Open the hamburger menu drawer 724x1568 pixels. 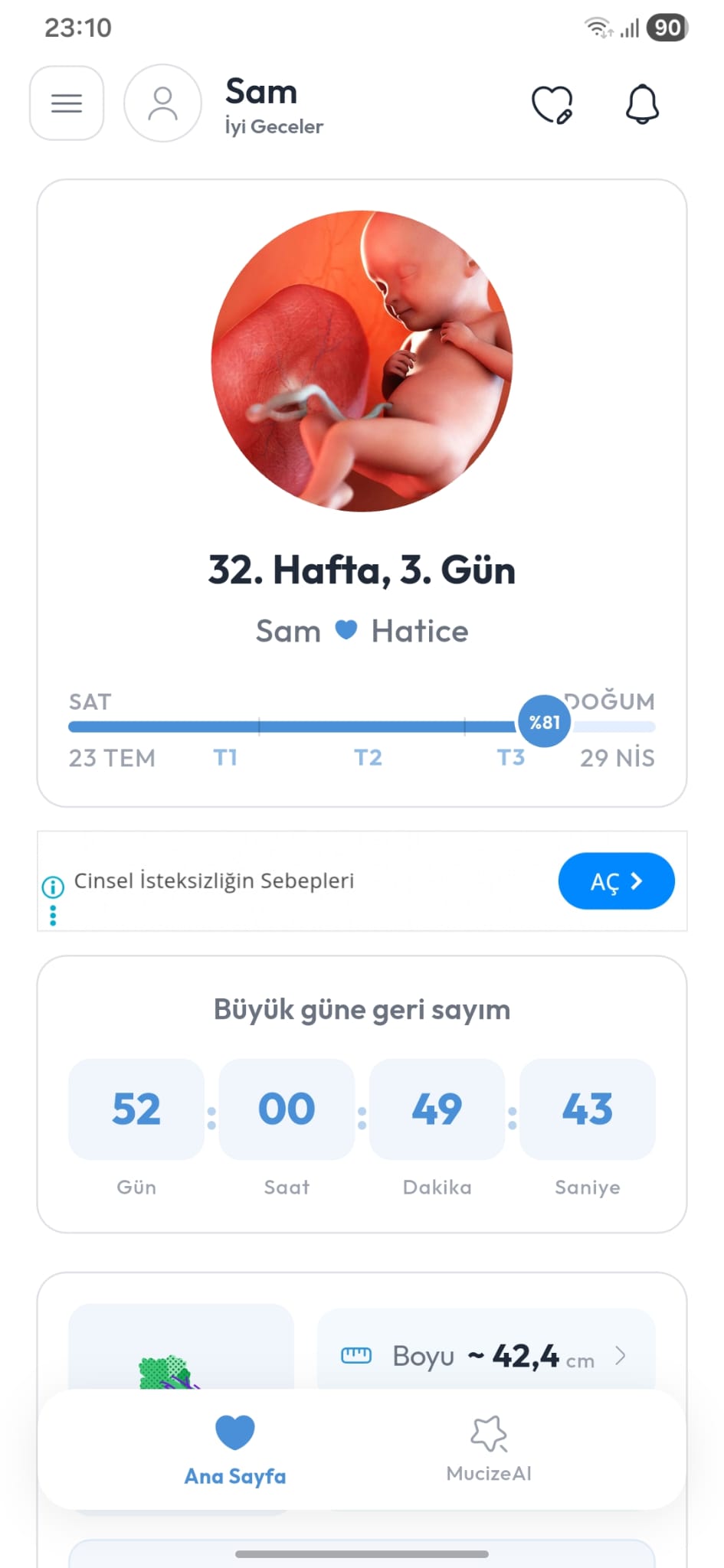67,103
